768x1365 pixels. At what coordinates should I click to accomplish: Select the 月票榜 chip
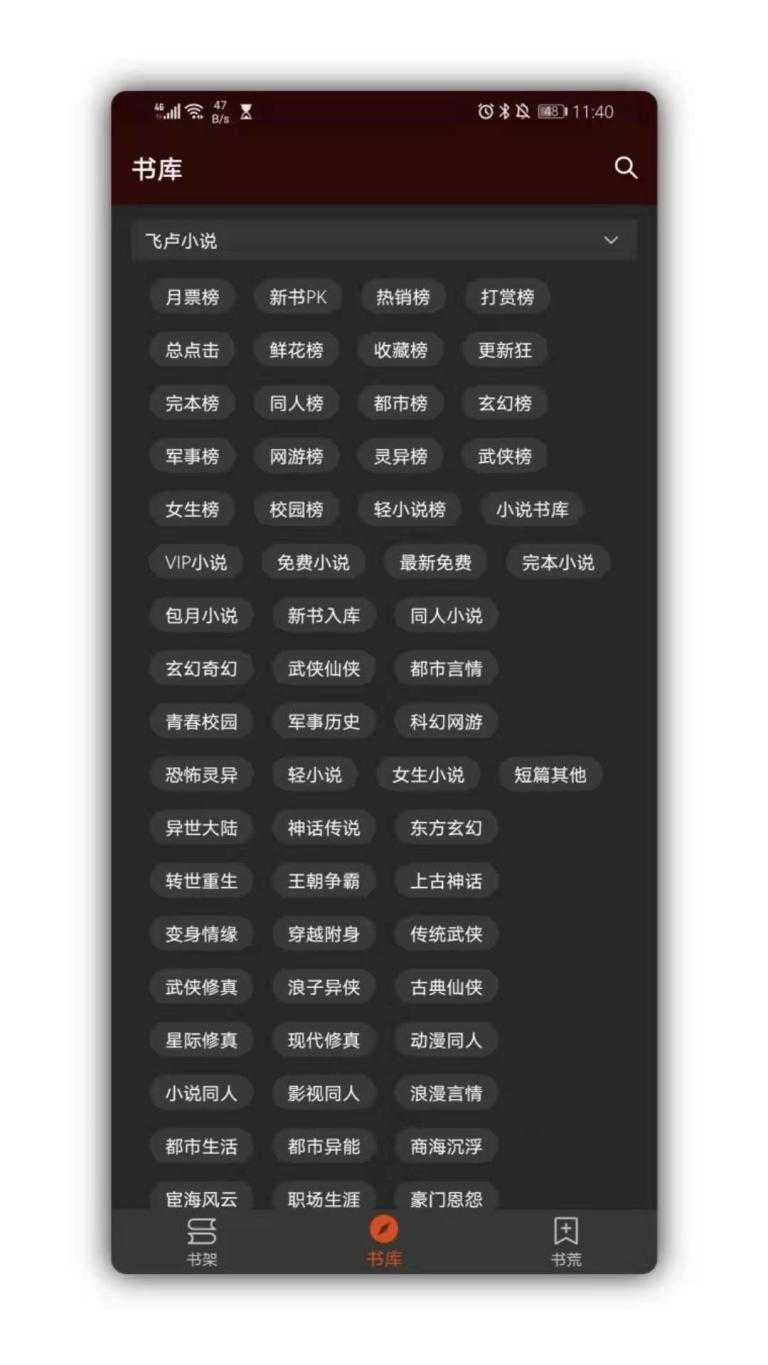192,297
